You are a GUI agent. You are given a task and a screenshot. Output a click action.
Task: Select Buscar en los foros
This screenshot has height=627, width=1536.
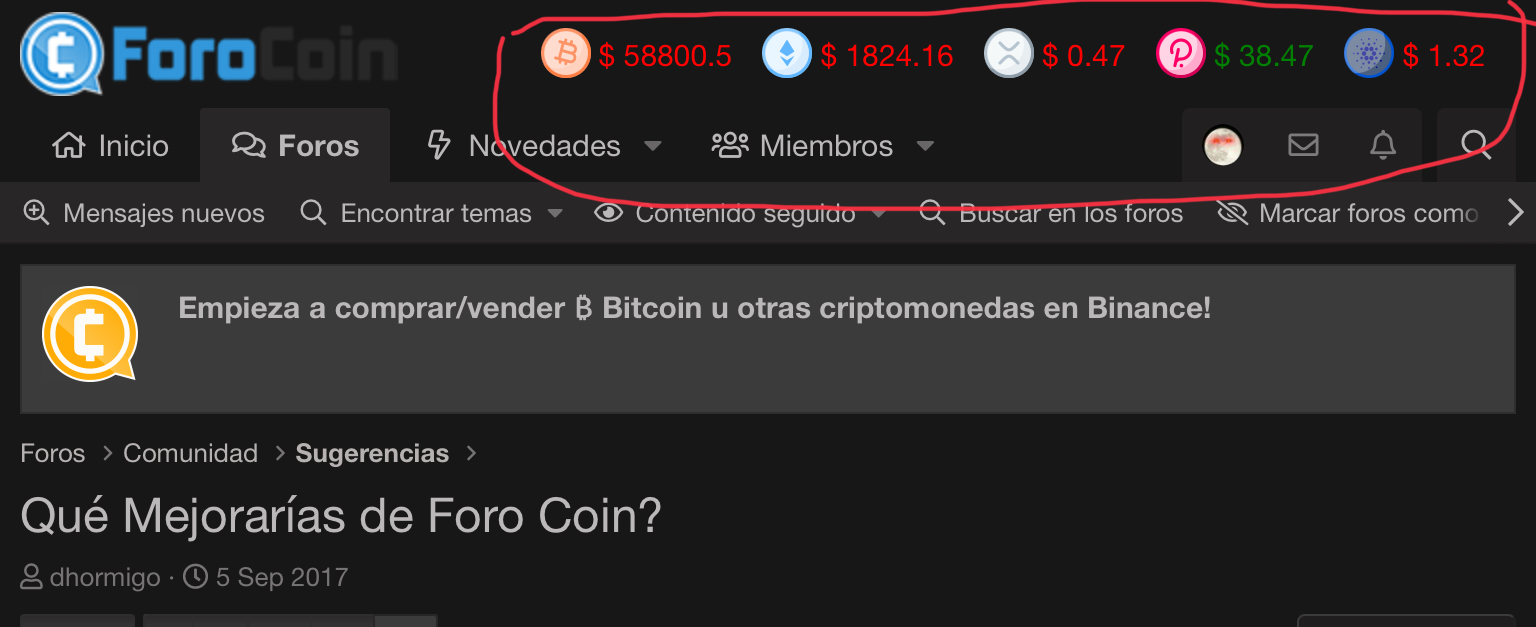click(x=1052, y=213)
